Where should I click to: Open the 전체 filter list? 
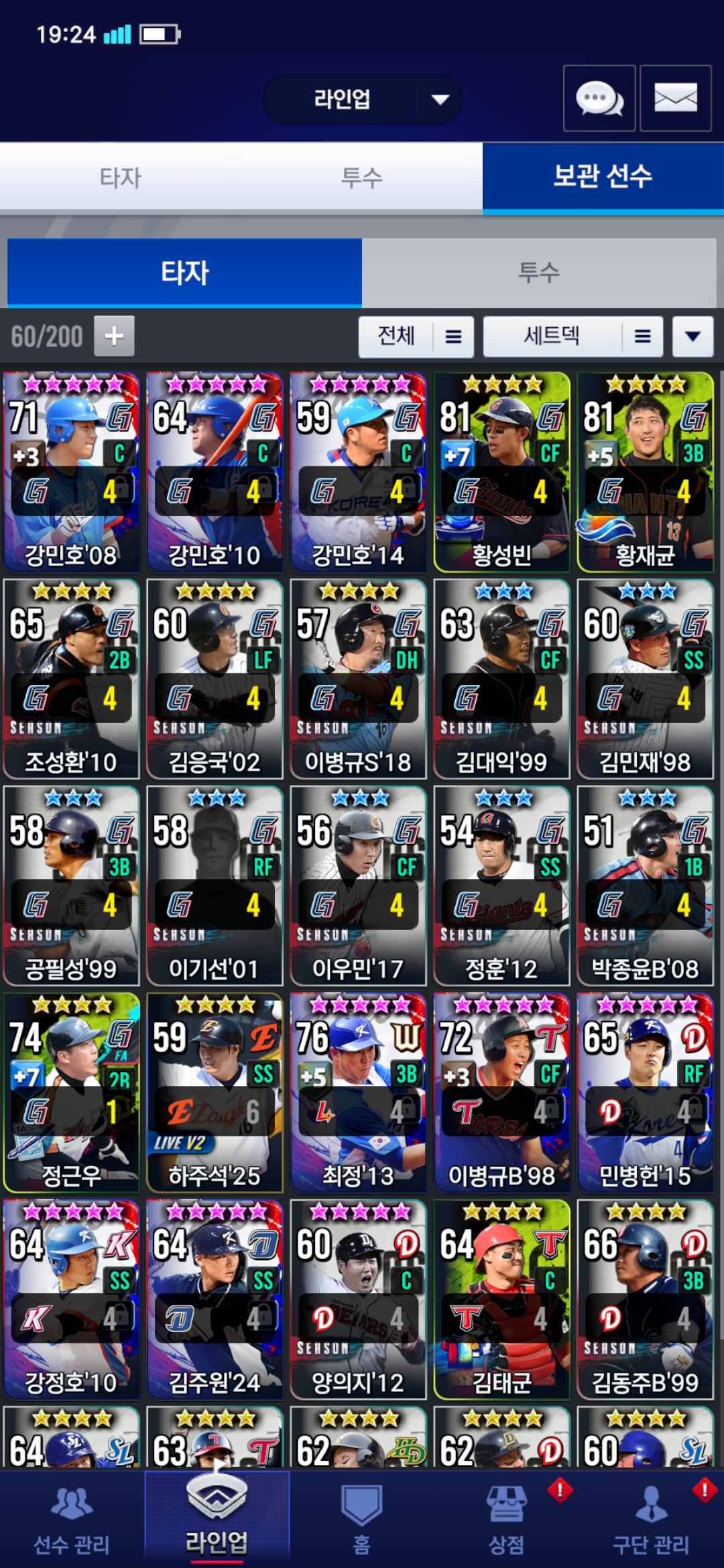pos(416,336)
